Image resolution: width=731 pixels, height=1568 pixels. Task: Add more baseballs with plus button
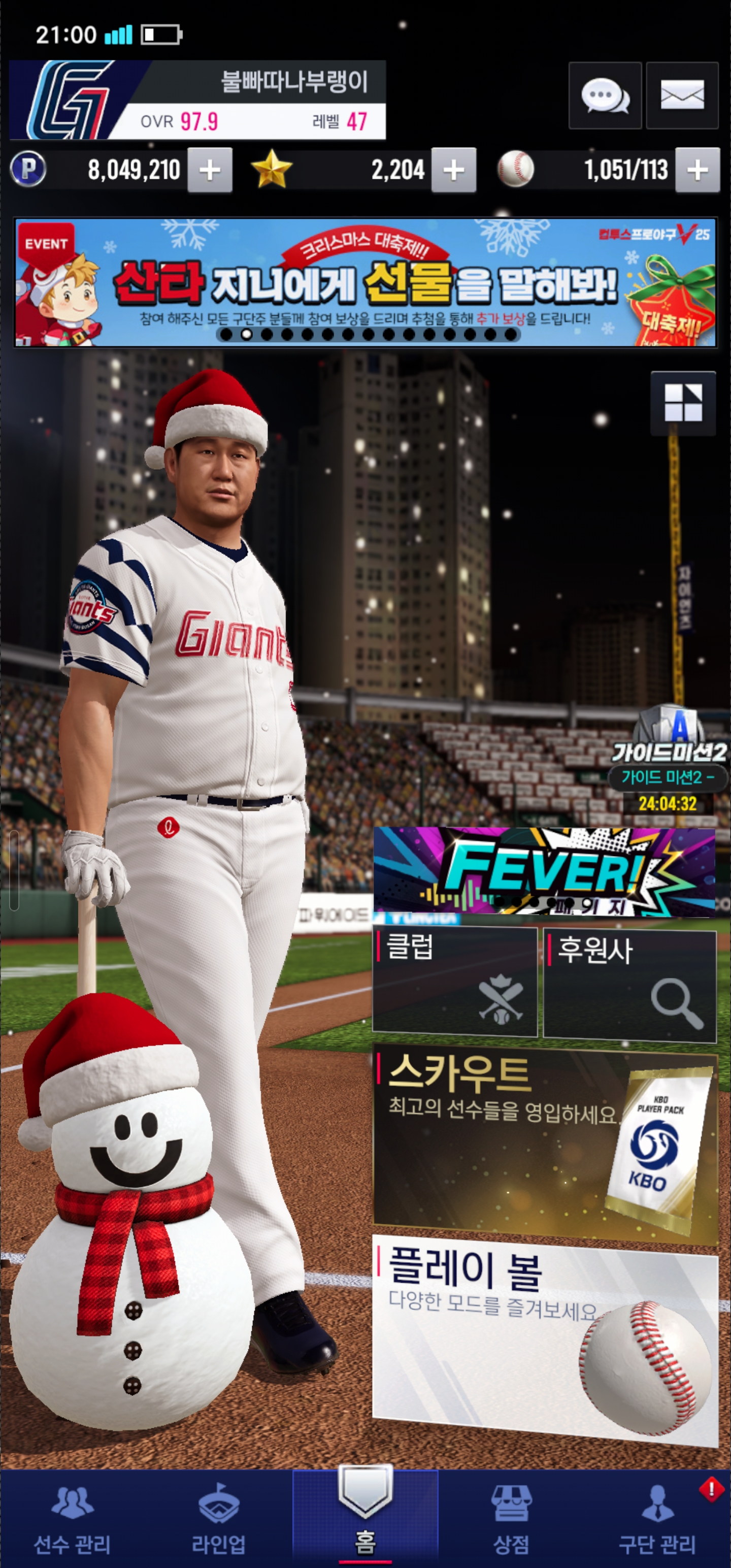(697, 170)
